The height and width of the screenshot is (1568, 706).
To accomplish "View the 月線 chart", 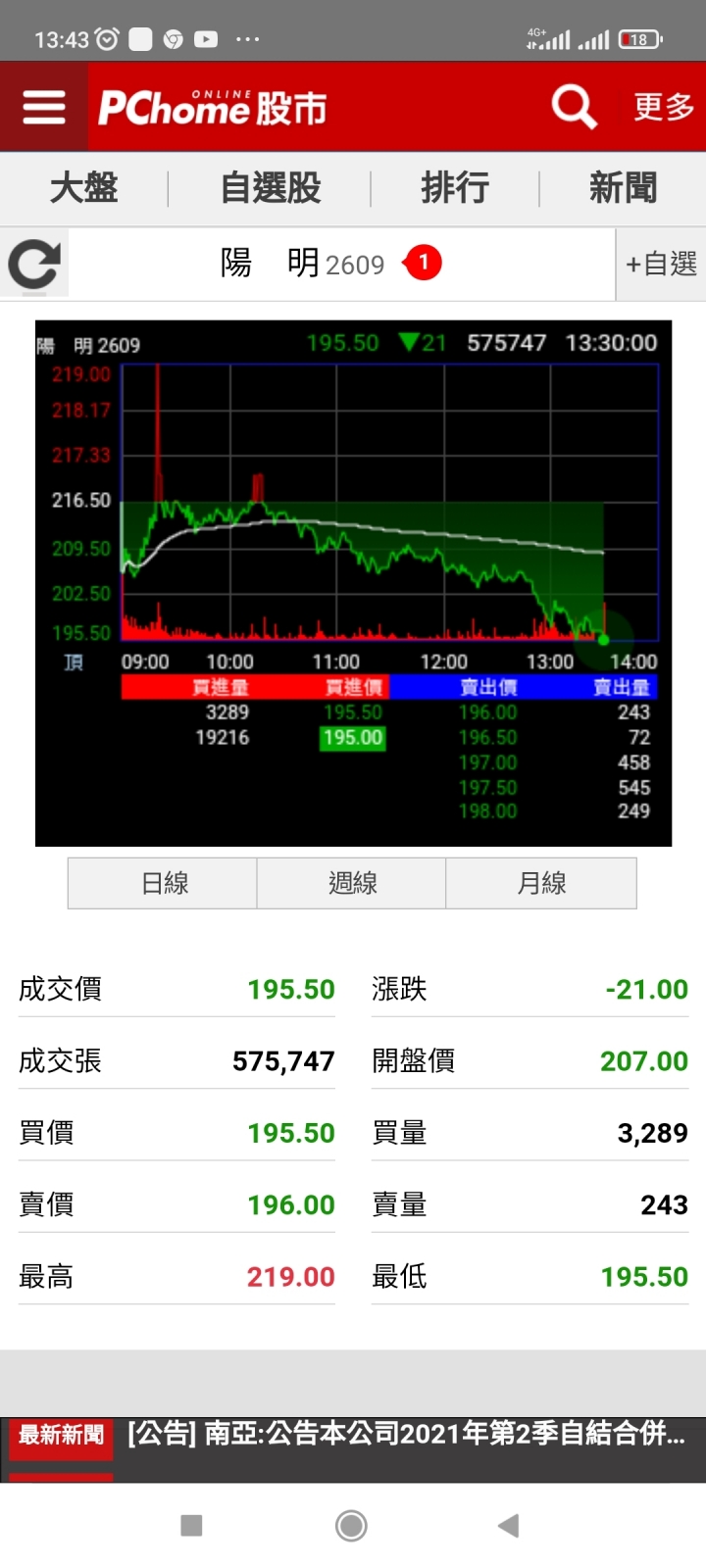I will [x=541, y=883].
